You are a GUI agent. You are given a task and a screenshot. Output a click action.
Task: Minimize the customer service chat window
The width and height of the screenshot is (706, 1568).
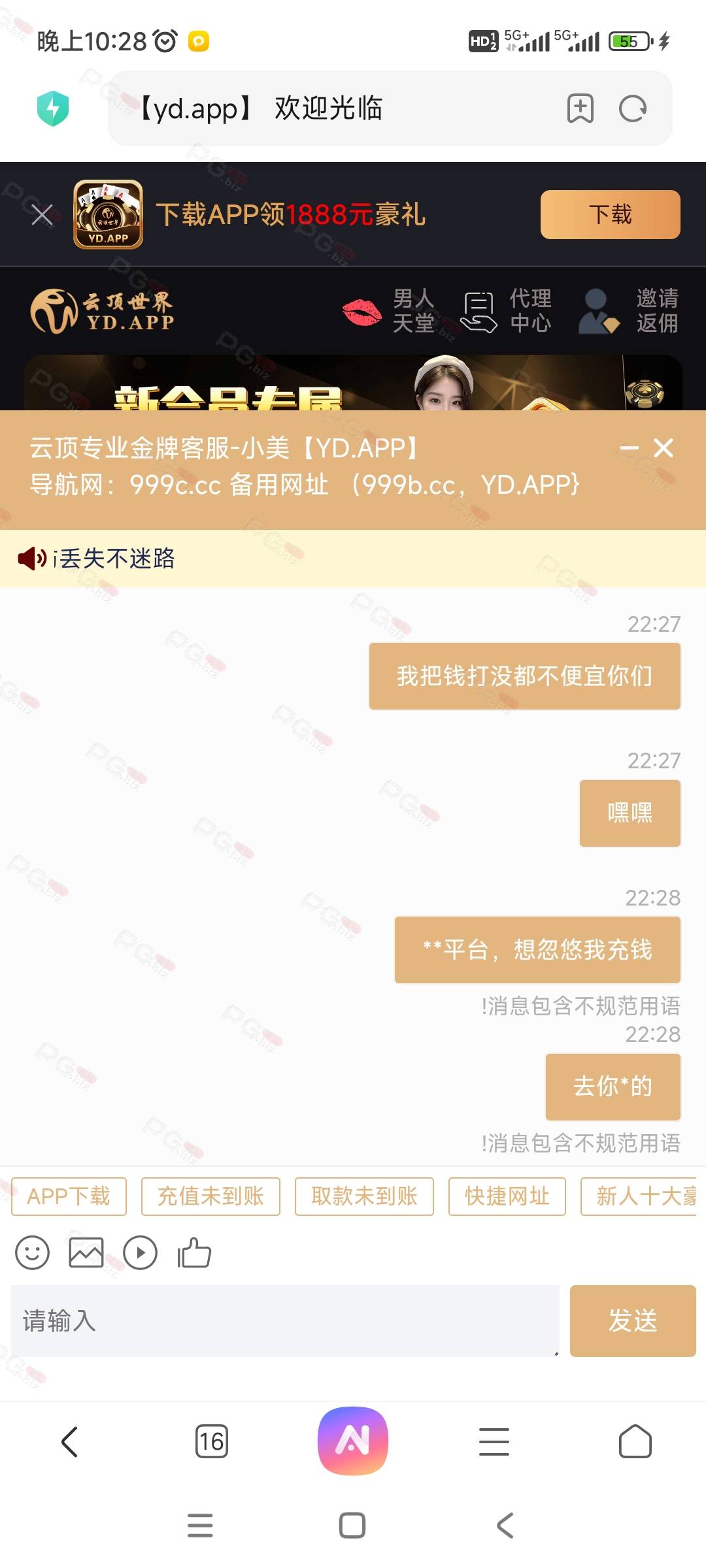click(x=629, y=448)
